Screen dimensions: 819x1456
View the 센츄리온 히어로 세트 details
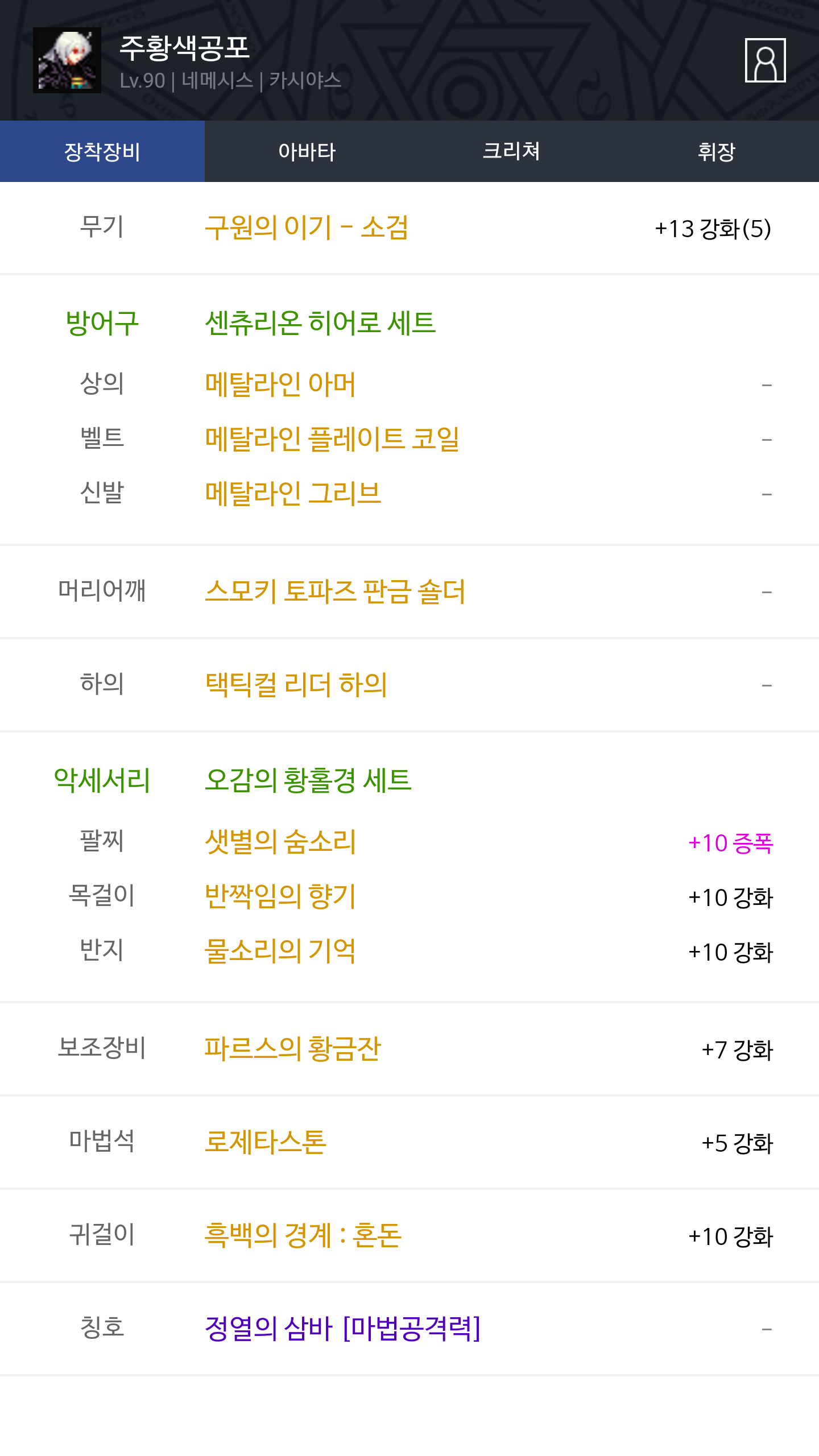coord(320,323)
